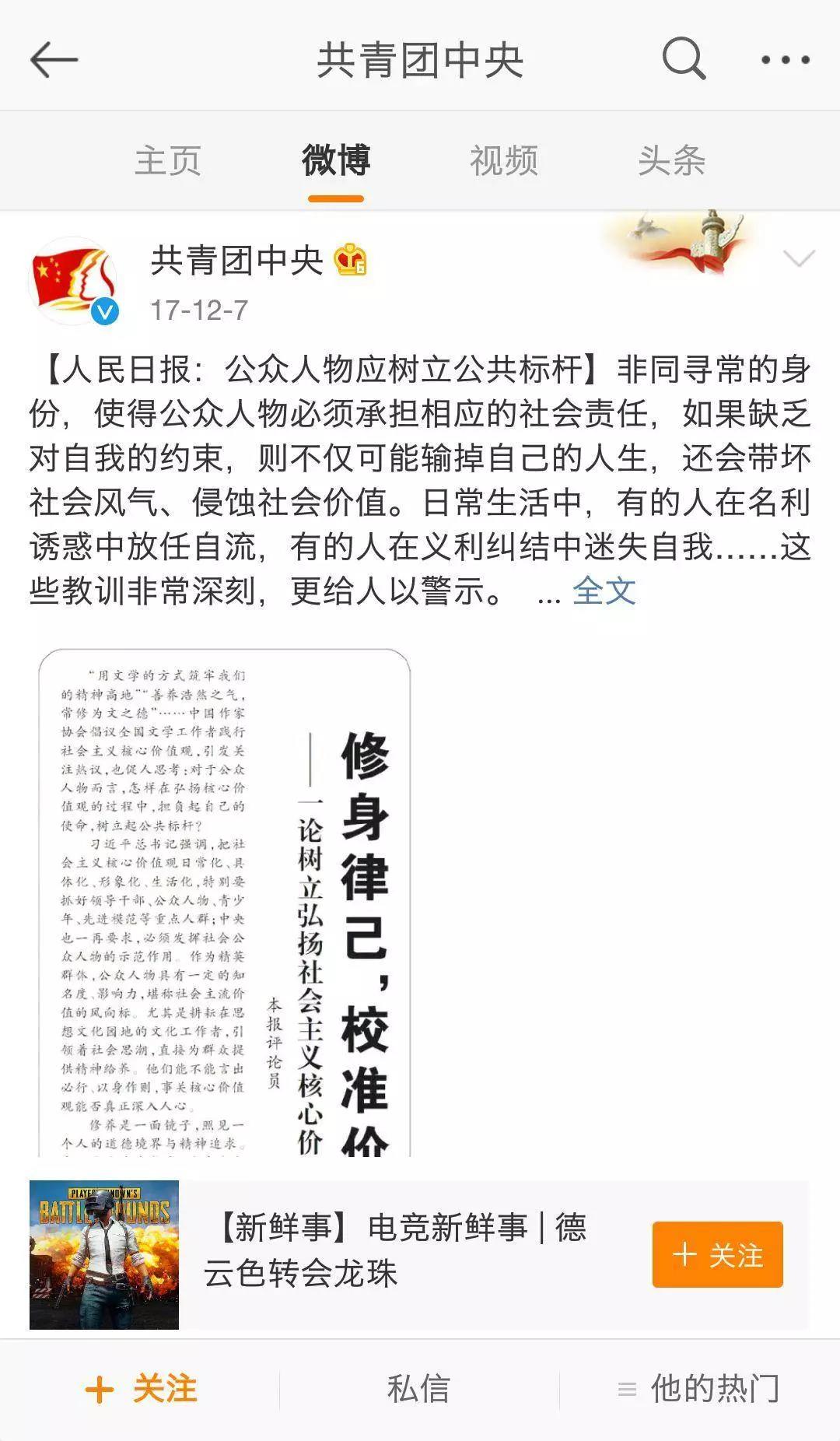Screen dimensions: 840x1441
Task: Open the 他的热门 menu
Action: pos(698,1389)
